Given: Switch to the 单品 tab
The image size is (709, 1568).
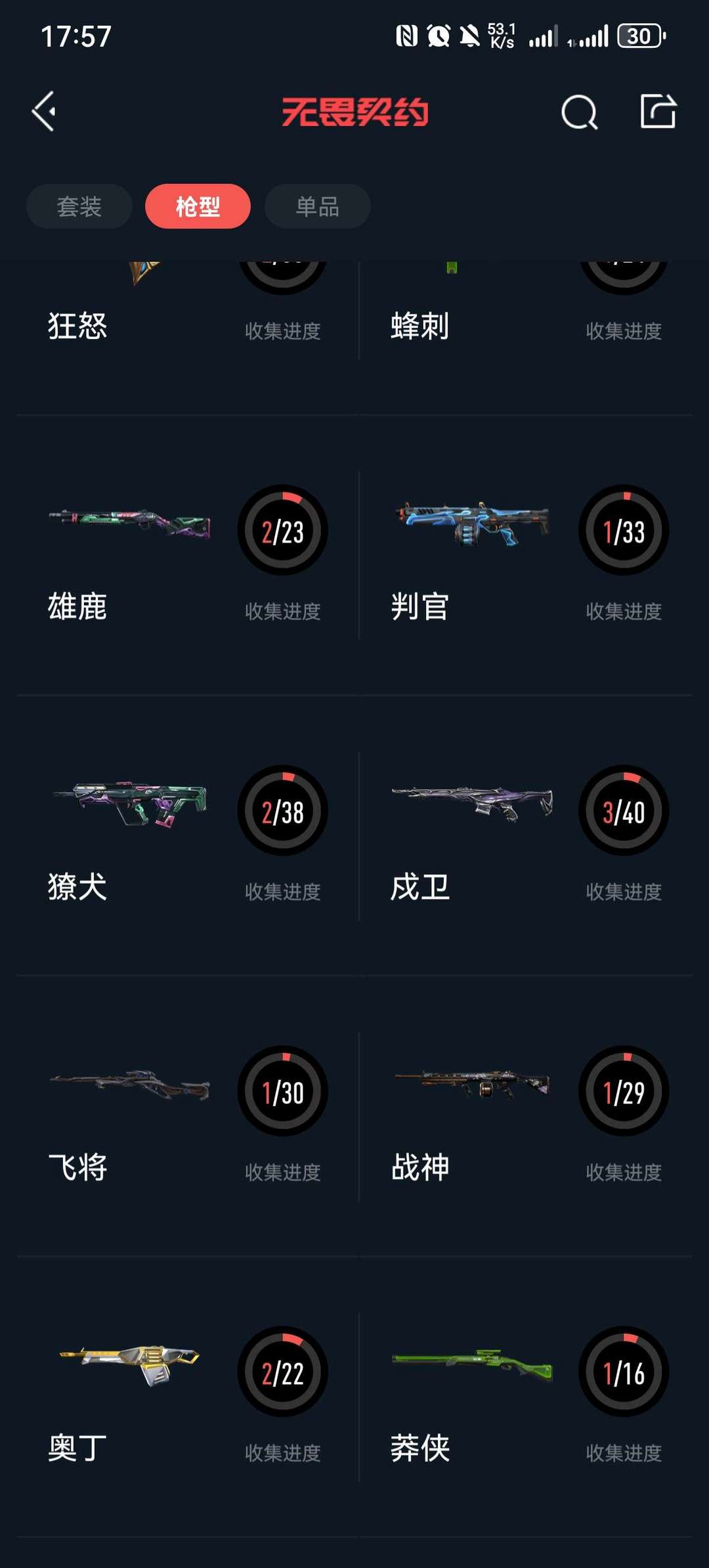Looking at the screenshot, I should click(317, 206).
